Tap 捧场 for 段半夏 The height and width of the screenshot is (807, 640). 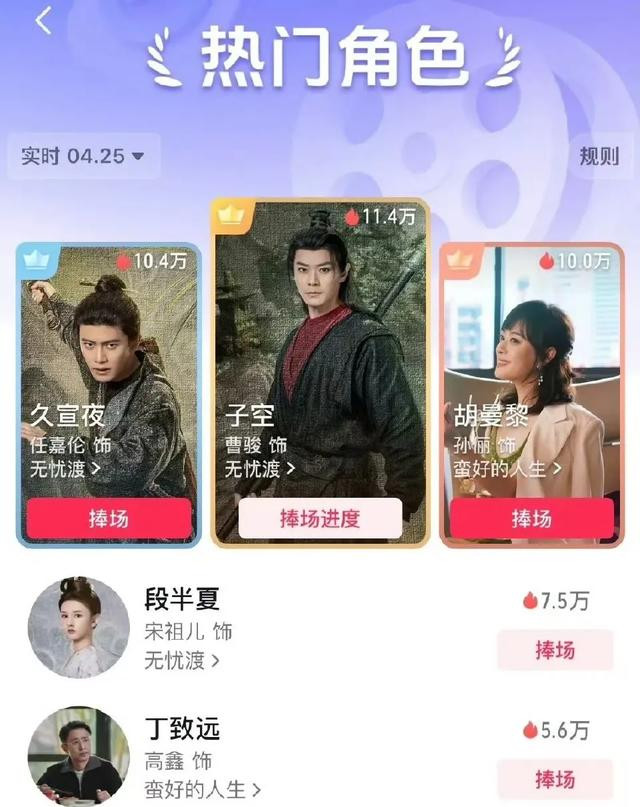tap(554, 650)
